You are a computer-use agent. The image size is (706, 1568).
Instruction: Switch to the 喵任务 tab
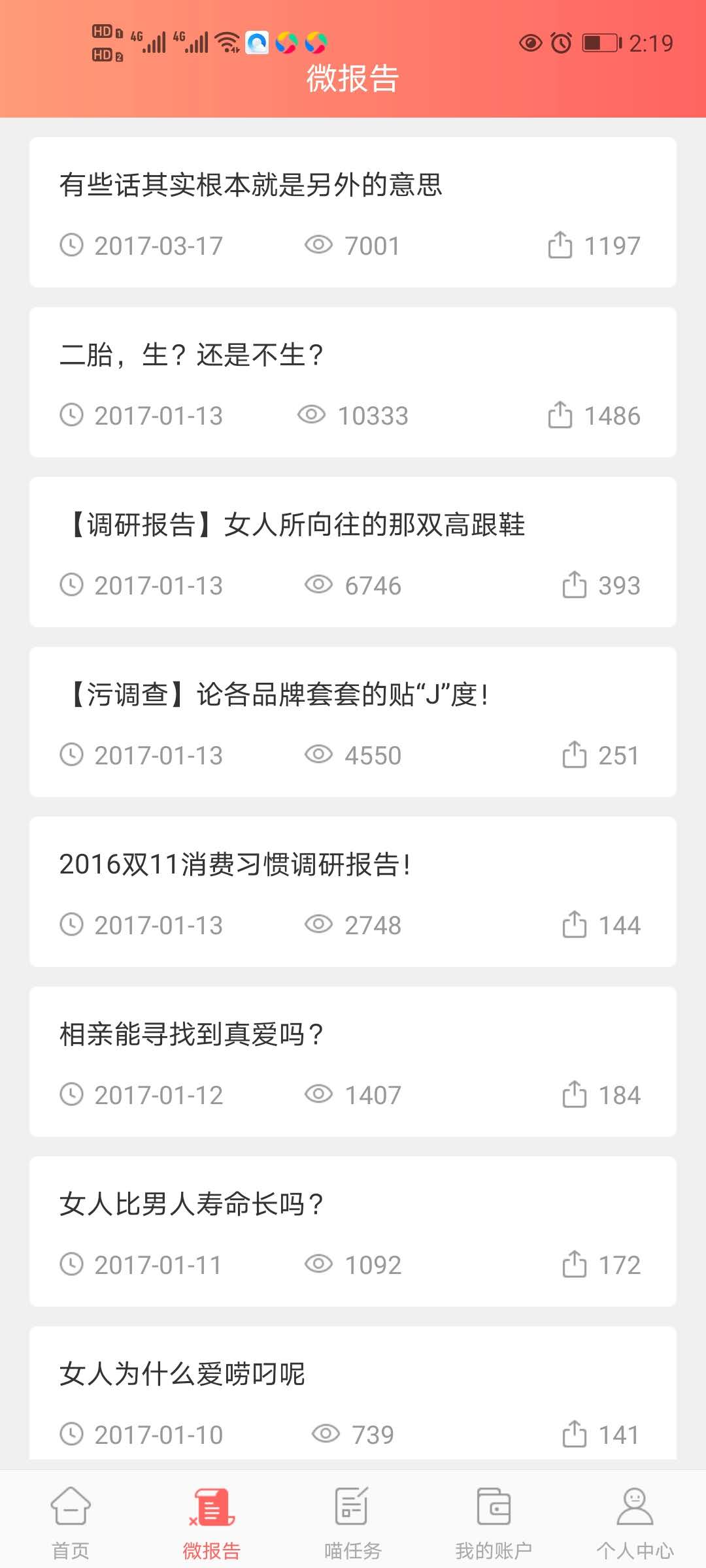tap(353, 1522)
